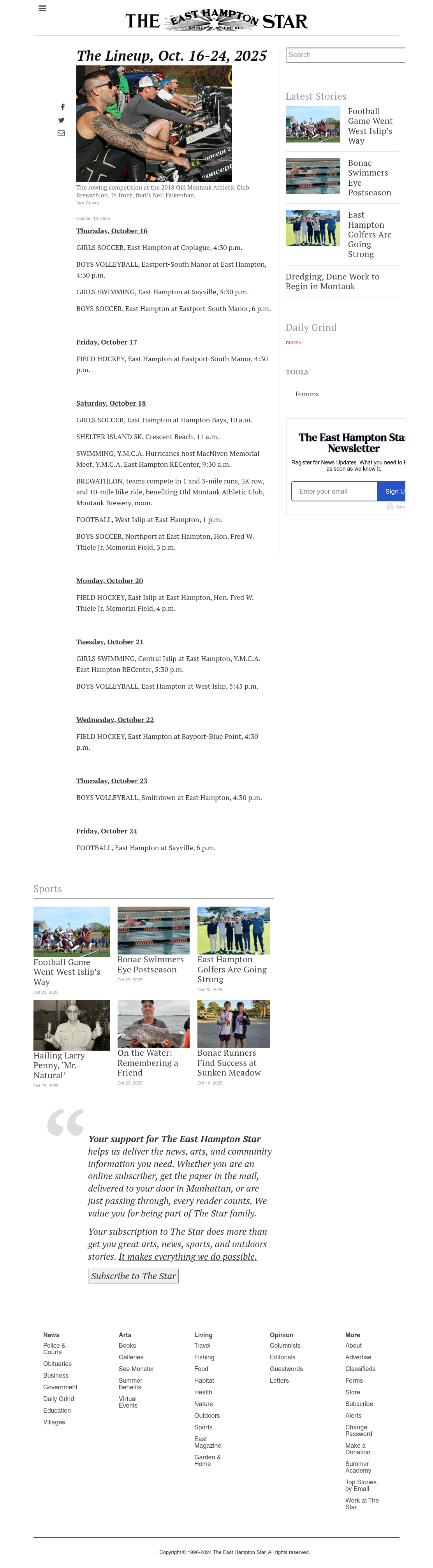Image resolution: width=433 pixels, height=1568 pixels.
Task: Go to Fishing under Living
Action: [204, 1357]
